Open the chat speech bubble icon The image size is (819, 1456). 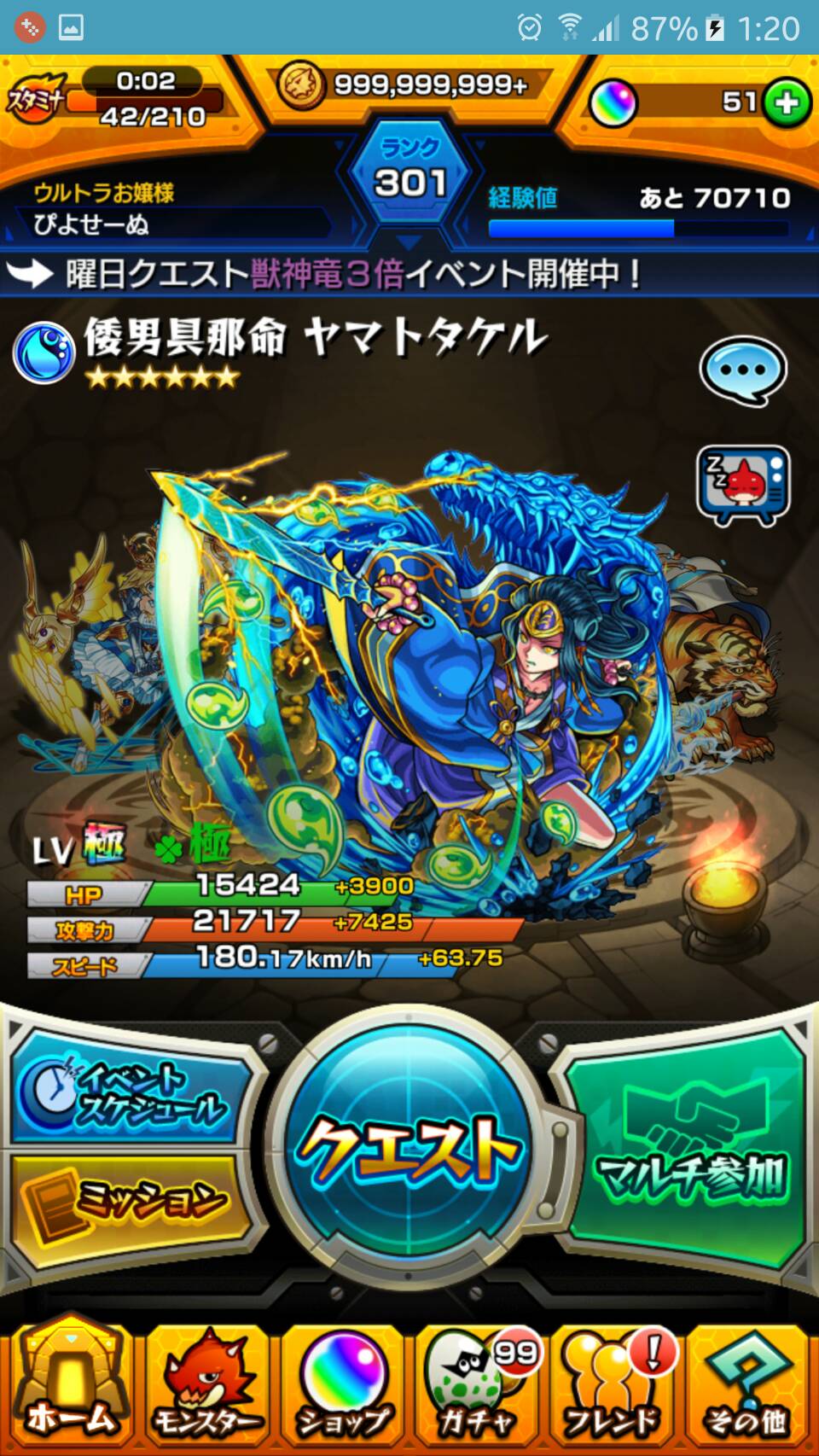(741, 370)
